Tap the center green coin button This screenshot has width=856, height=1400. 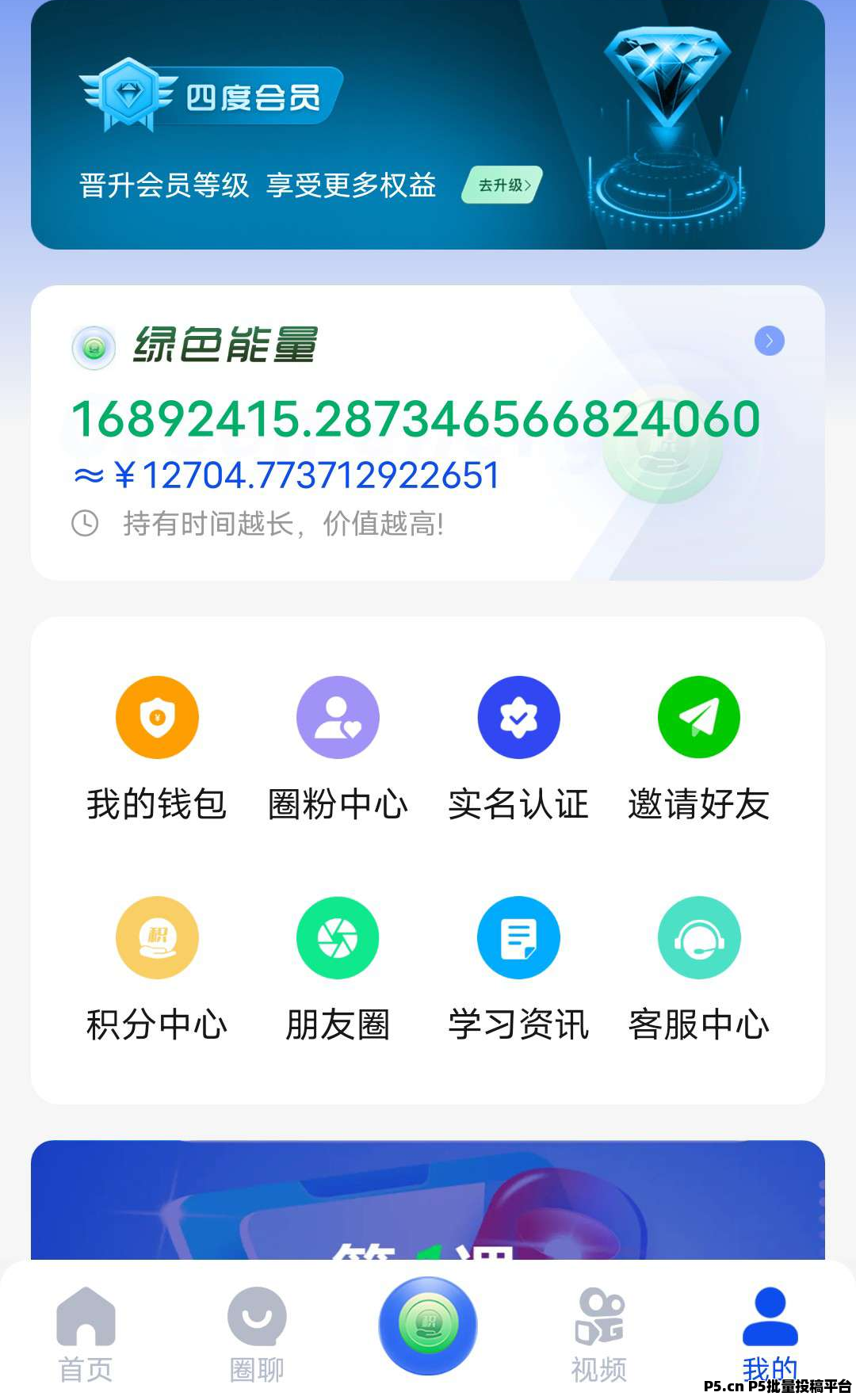(428, 1326)
